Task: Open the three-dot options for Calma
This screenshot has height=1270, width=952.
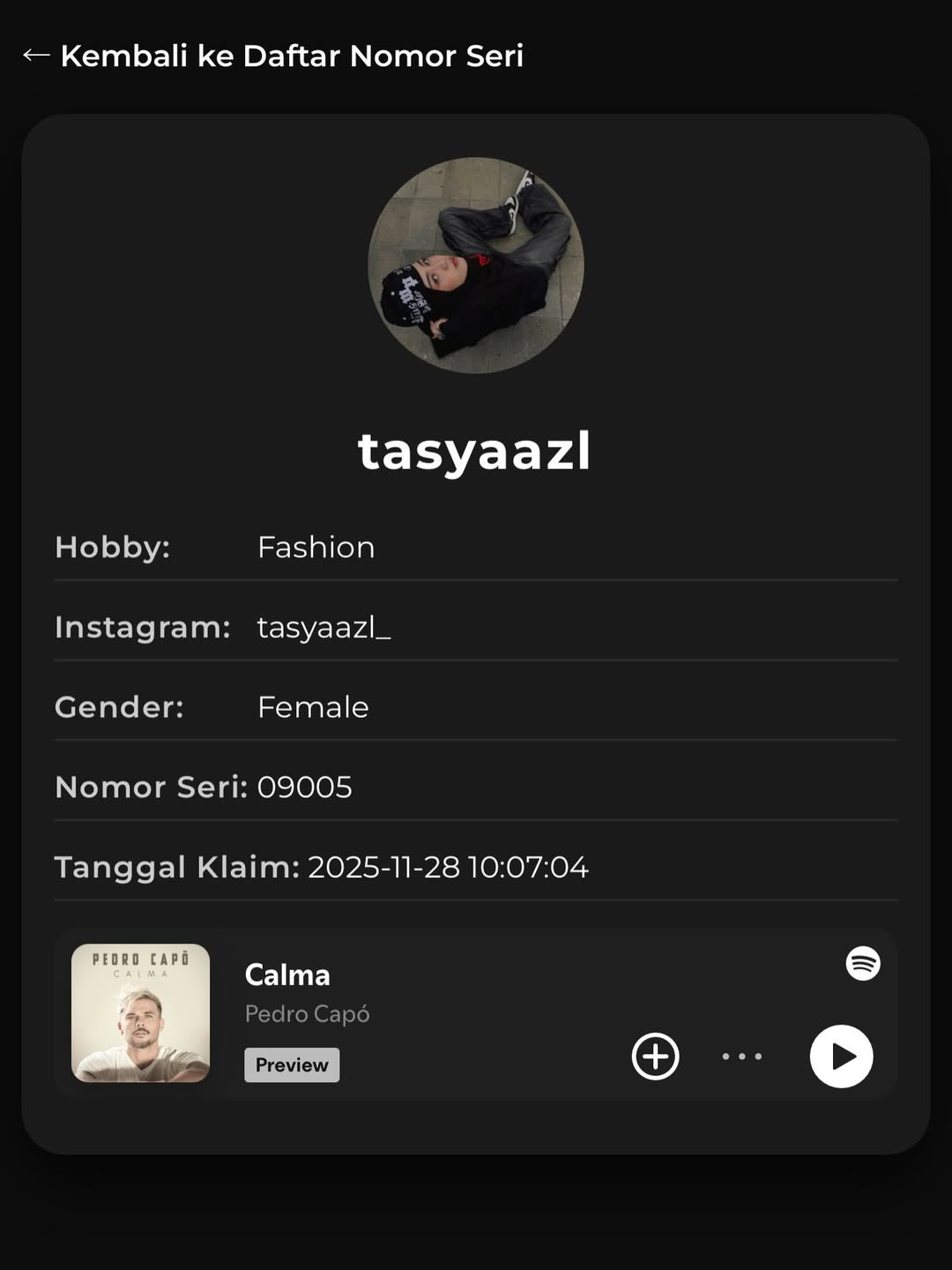Action: click(x=742, y=1056)
